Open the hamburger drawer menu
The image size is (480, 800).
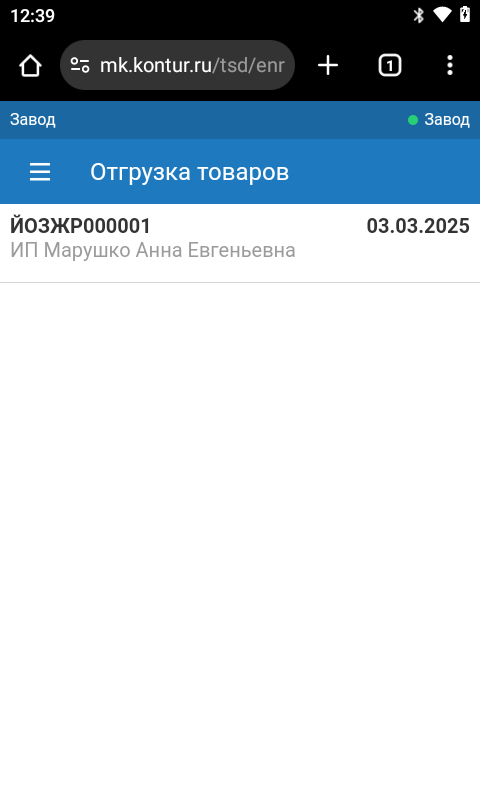(x=40, y=172)
